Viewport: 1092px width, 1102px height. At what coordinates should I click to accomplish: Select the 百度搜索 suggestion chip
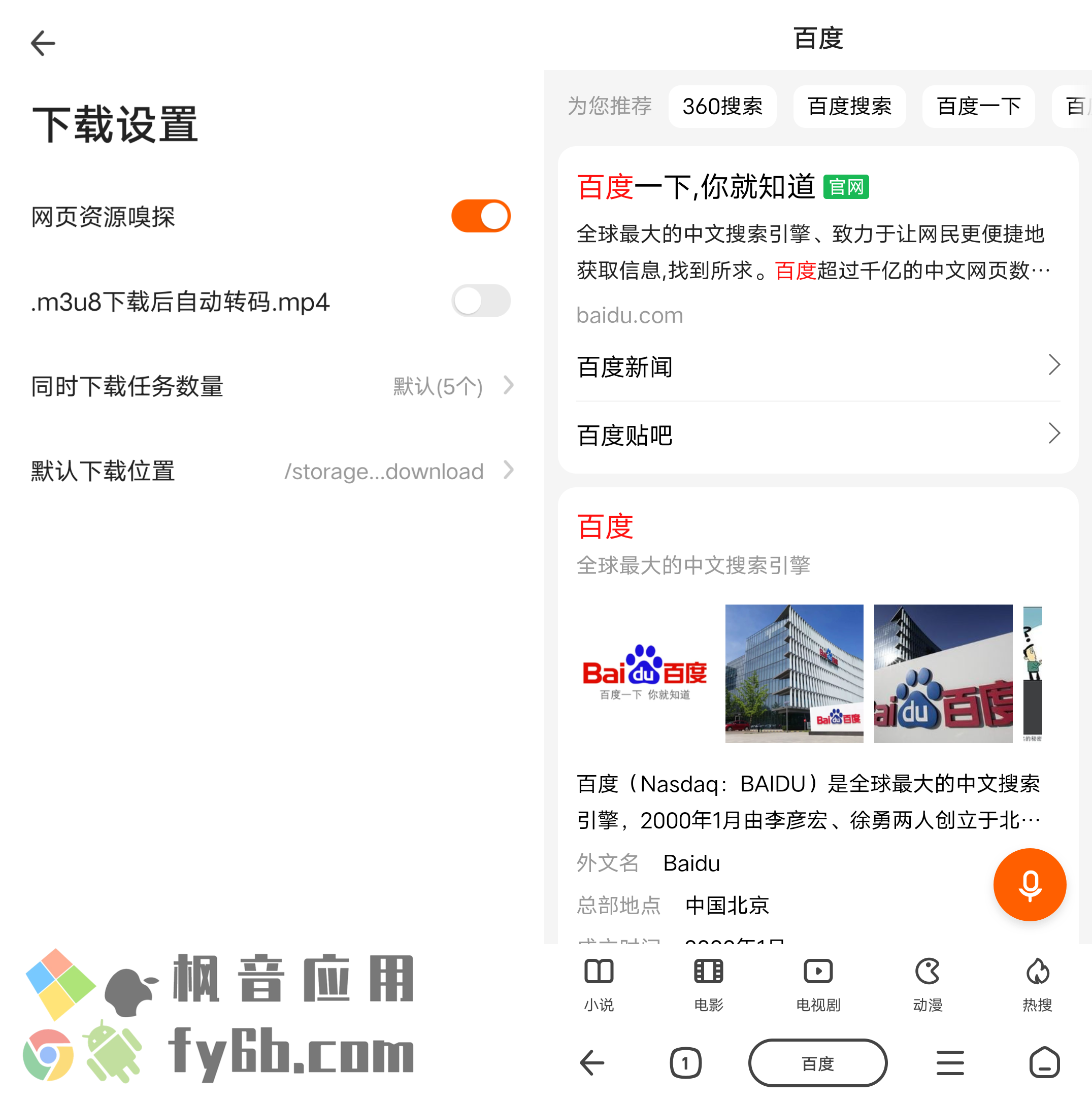849,107
